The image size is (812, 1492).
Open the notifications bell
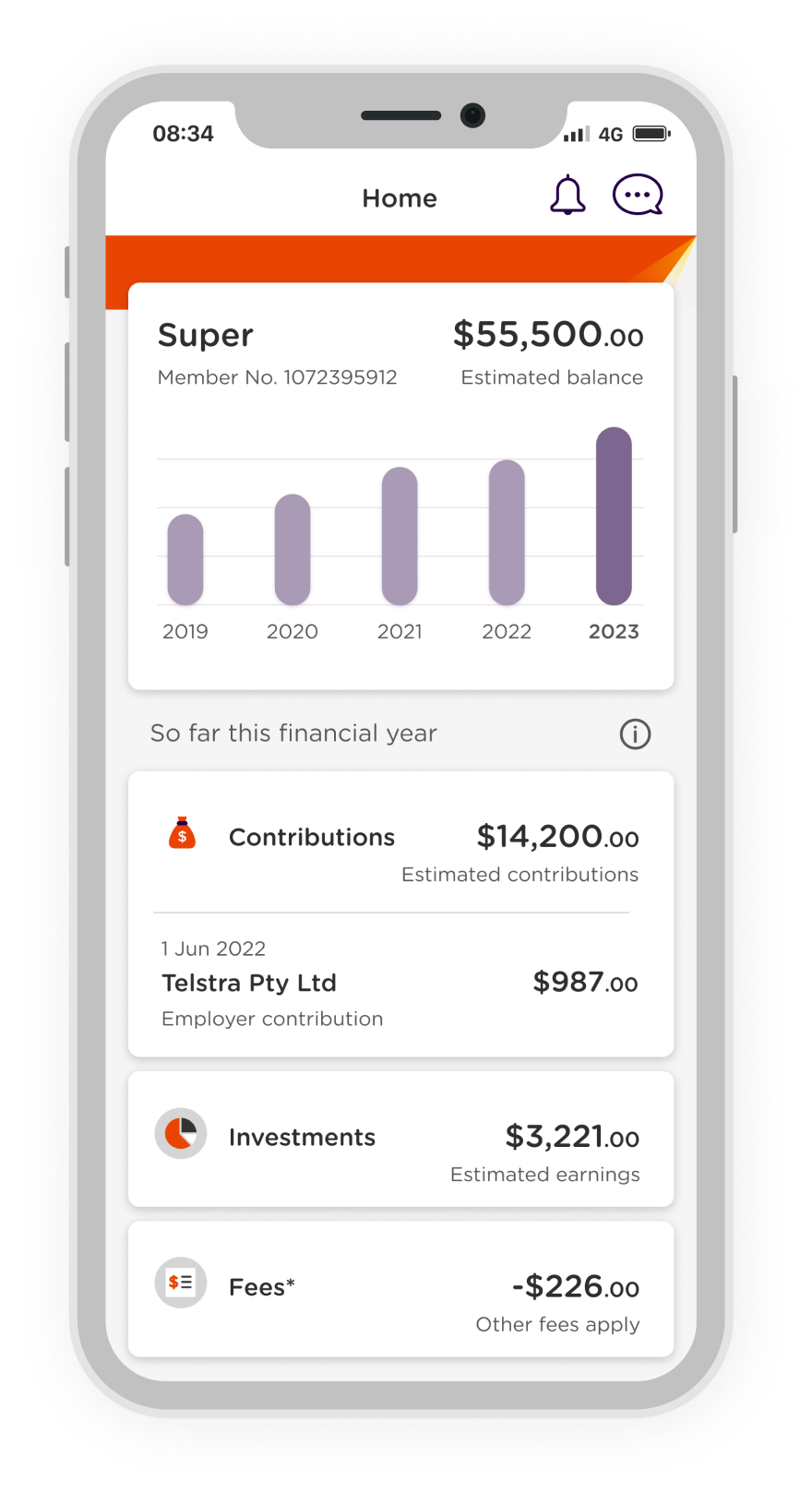(567, 196)
